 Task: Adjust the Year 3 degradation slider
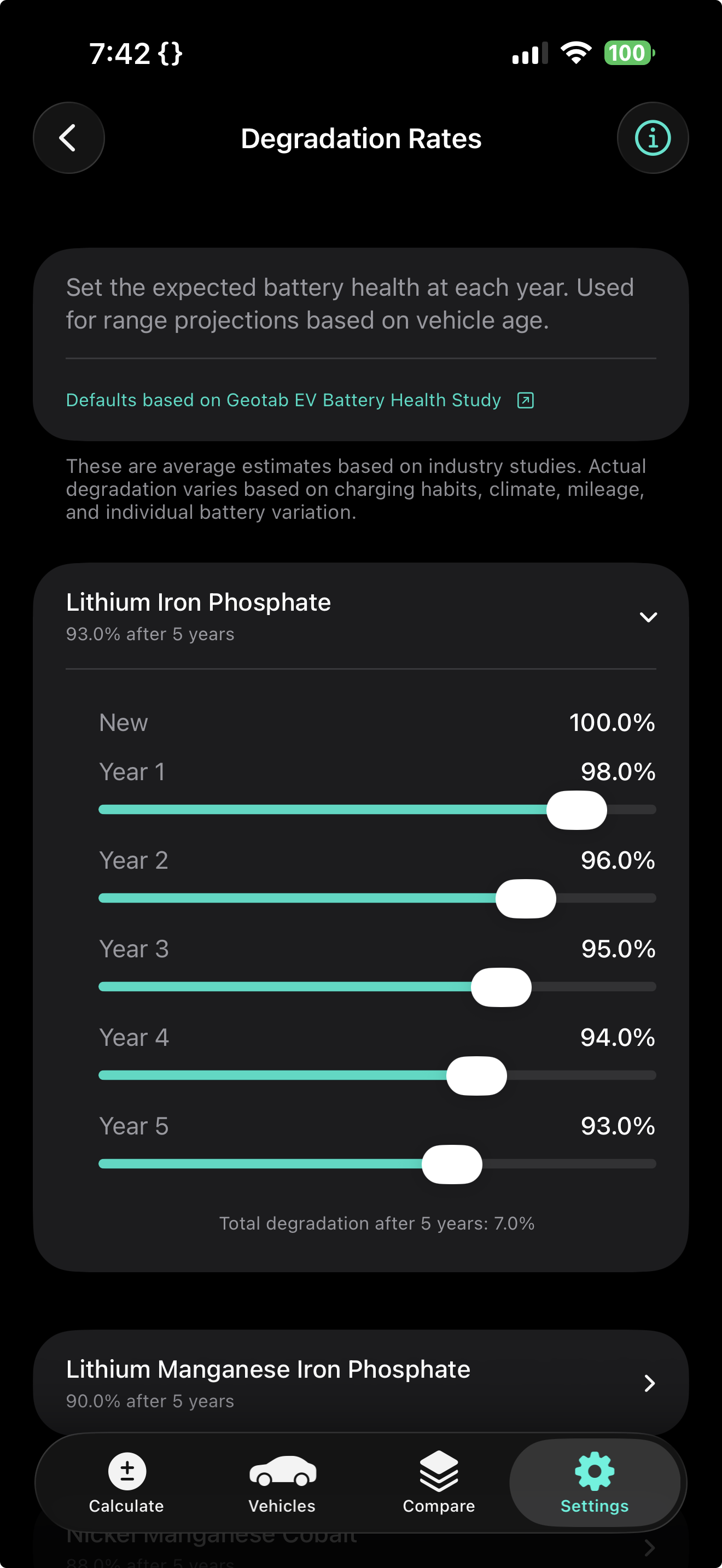(501, 987)
